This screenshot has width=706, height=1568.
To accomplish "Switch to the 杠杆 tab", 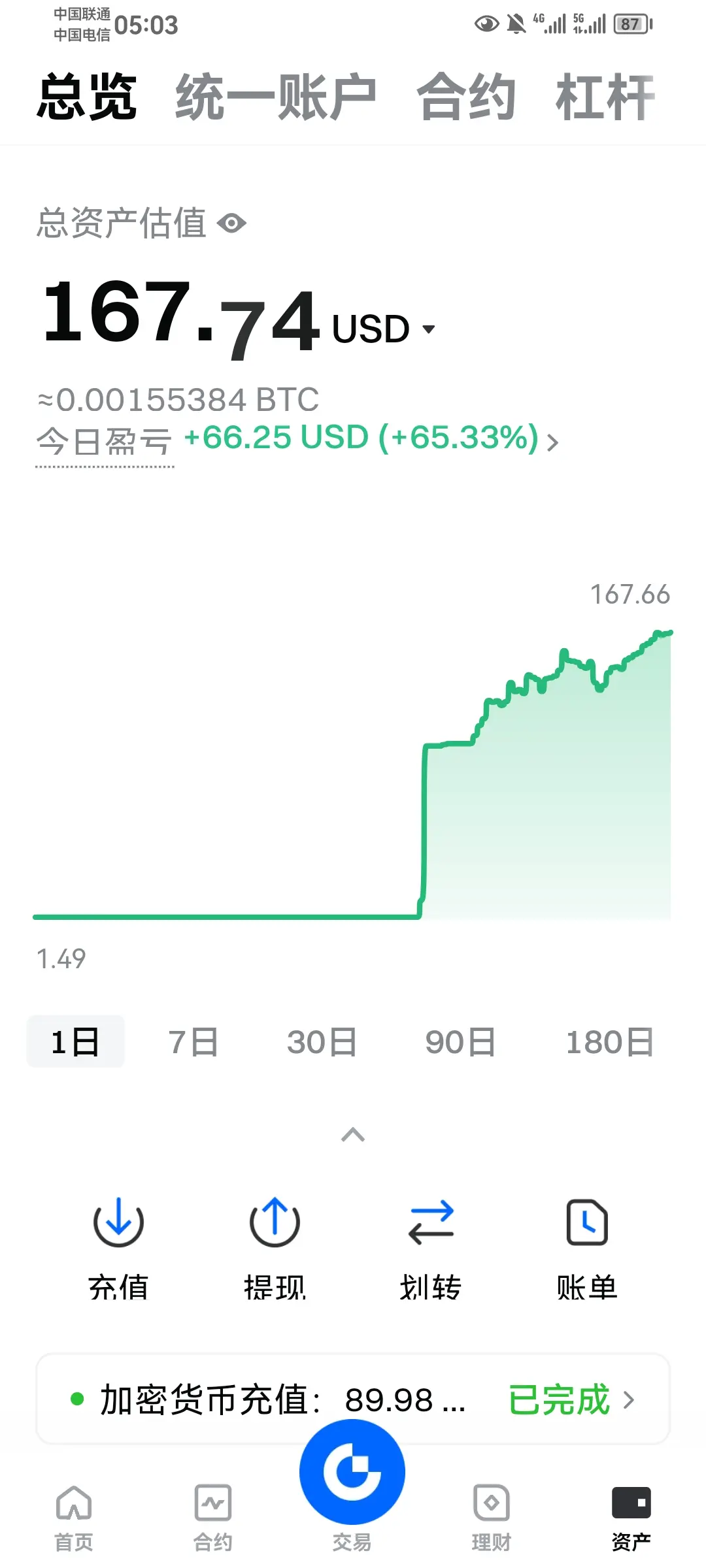I will [x=605, y=97].
